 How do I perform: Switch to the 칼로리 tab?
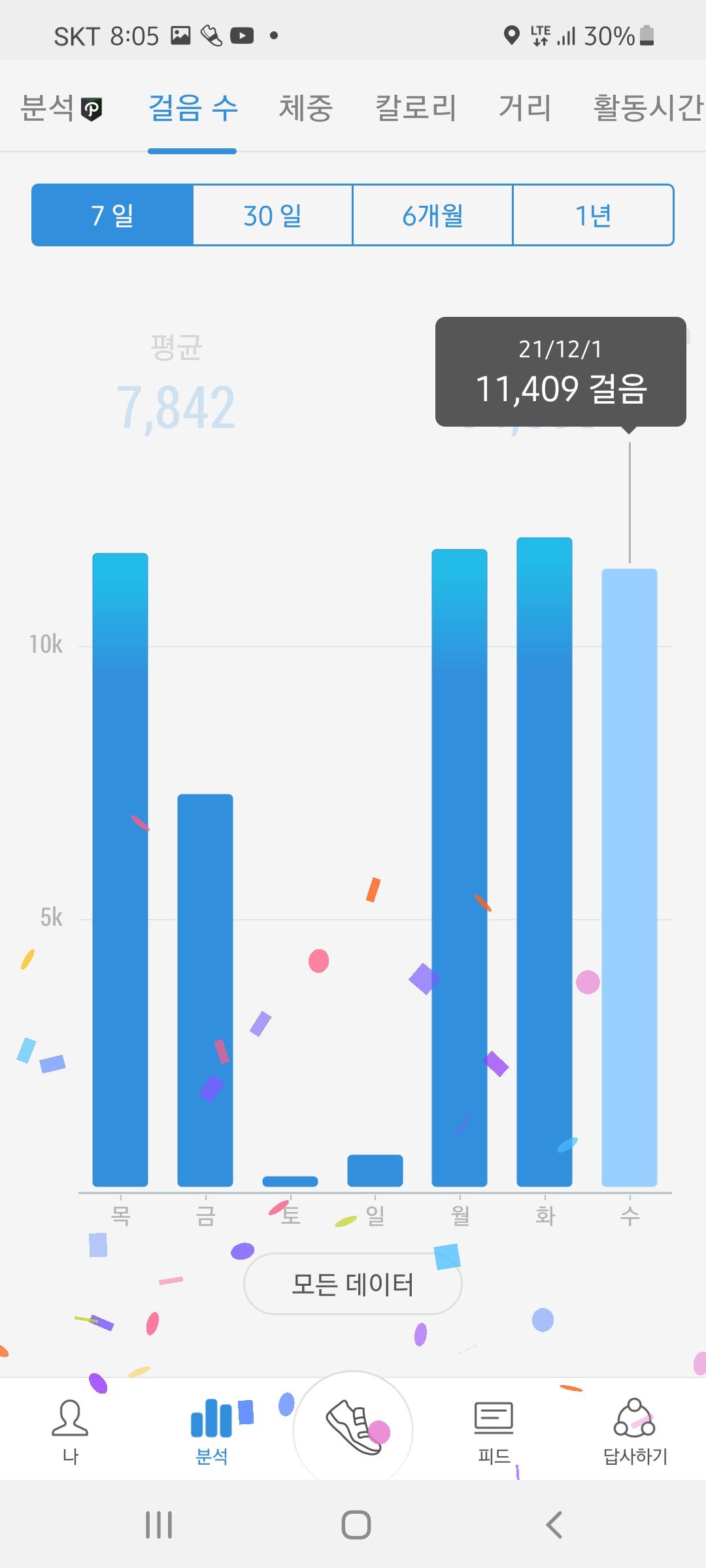click(415, 108)
